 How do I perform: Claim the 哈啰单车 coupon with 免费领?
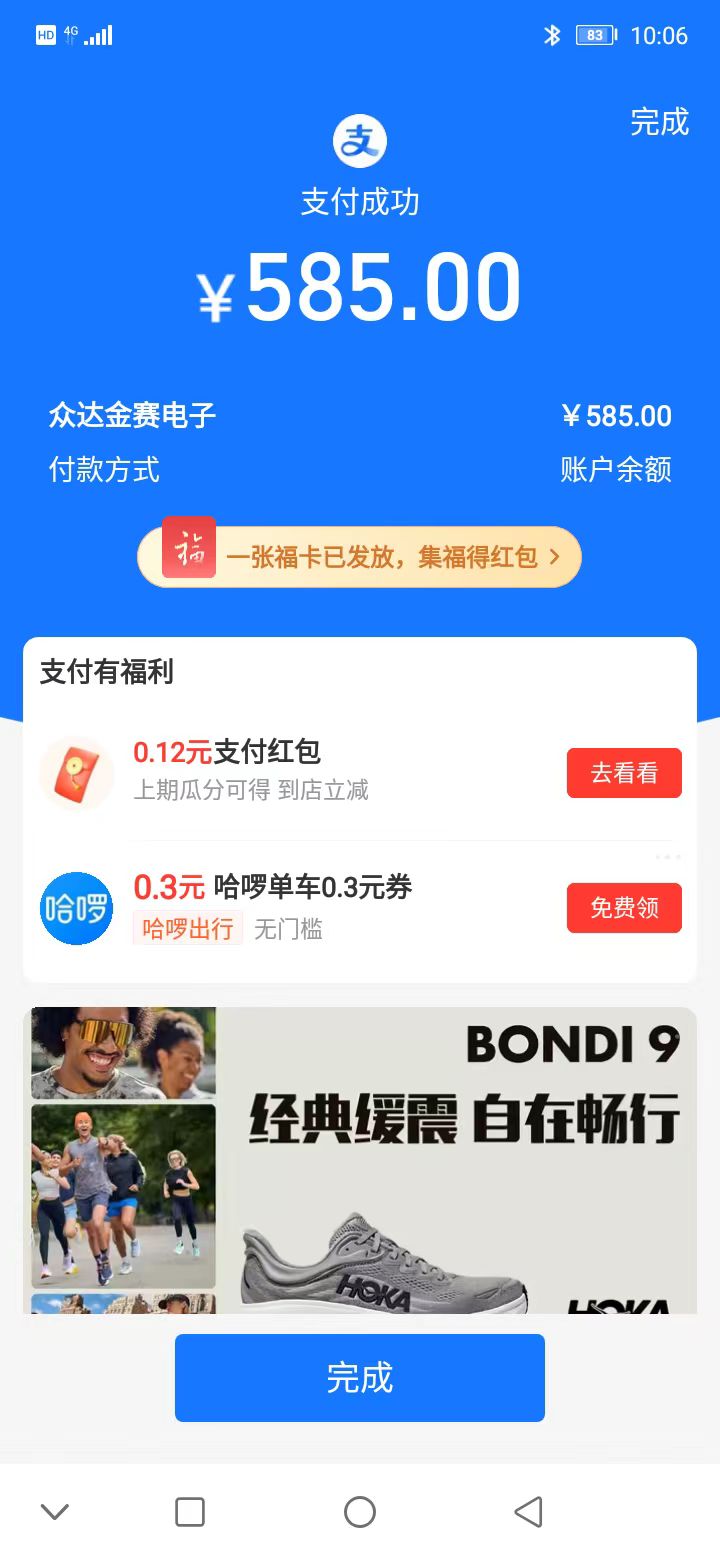point(624,908)
